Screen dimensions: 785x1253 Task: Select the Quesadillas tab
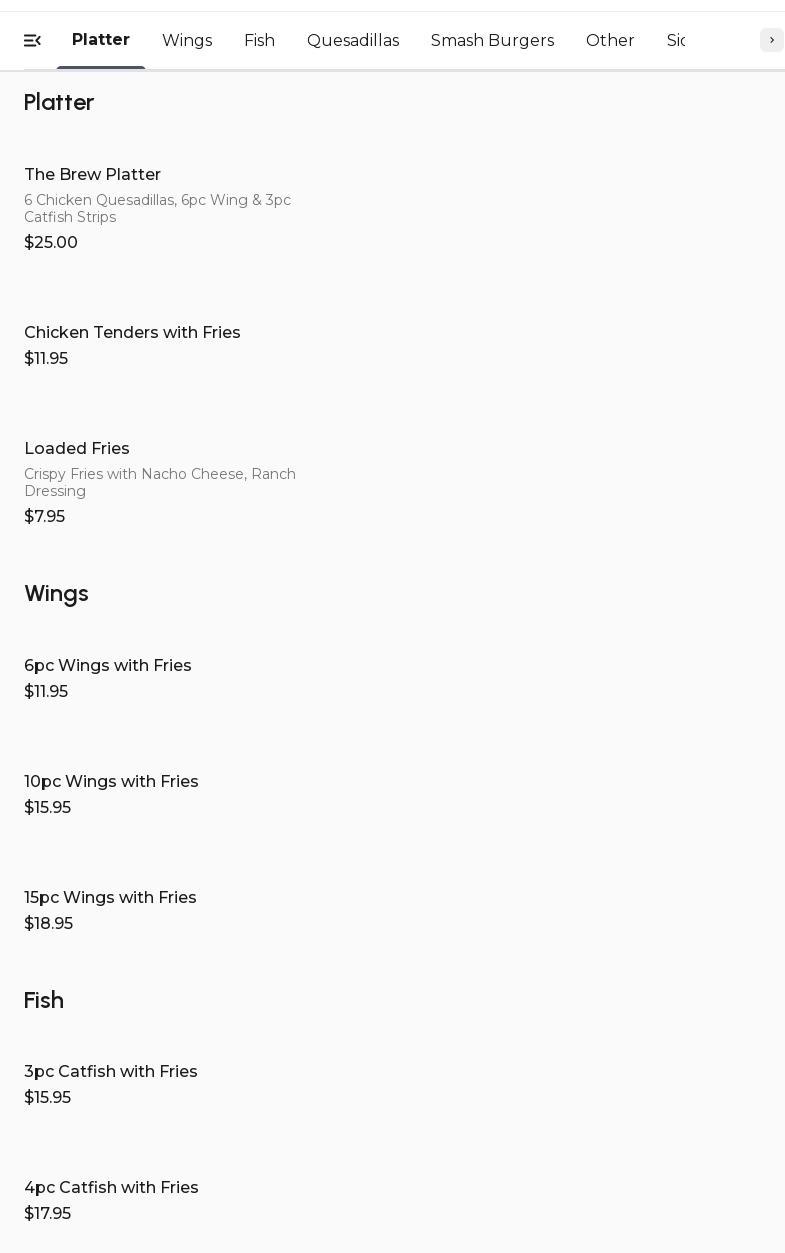coord(353,41)
